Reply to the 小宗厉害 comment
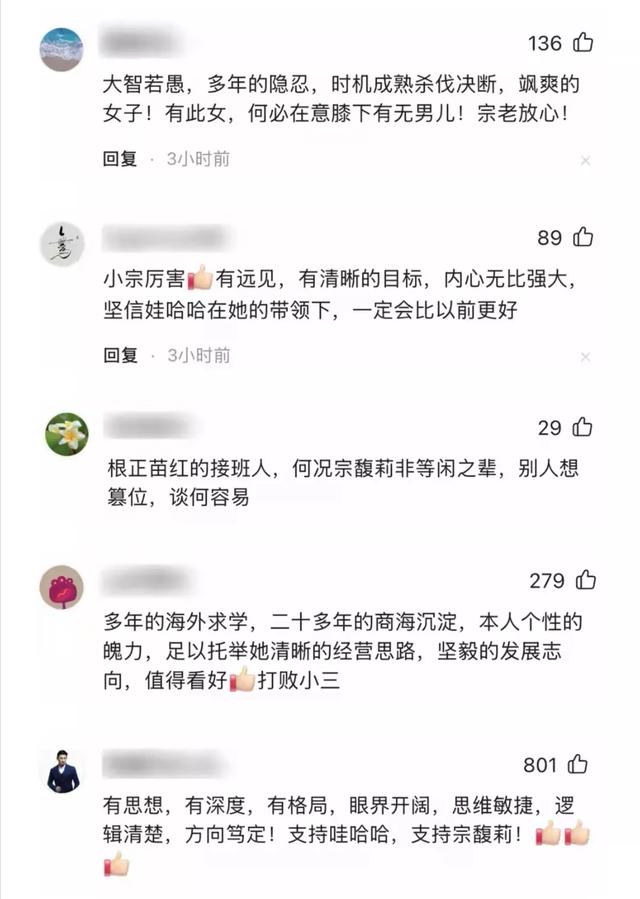640x899 pixels. pos(120,355)
